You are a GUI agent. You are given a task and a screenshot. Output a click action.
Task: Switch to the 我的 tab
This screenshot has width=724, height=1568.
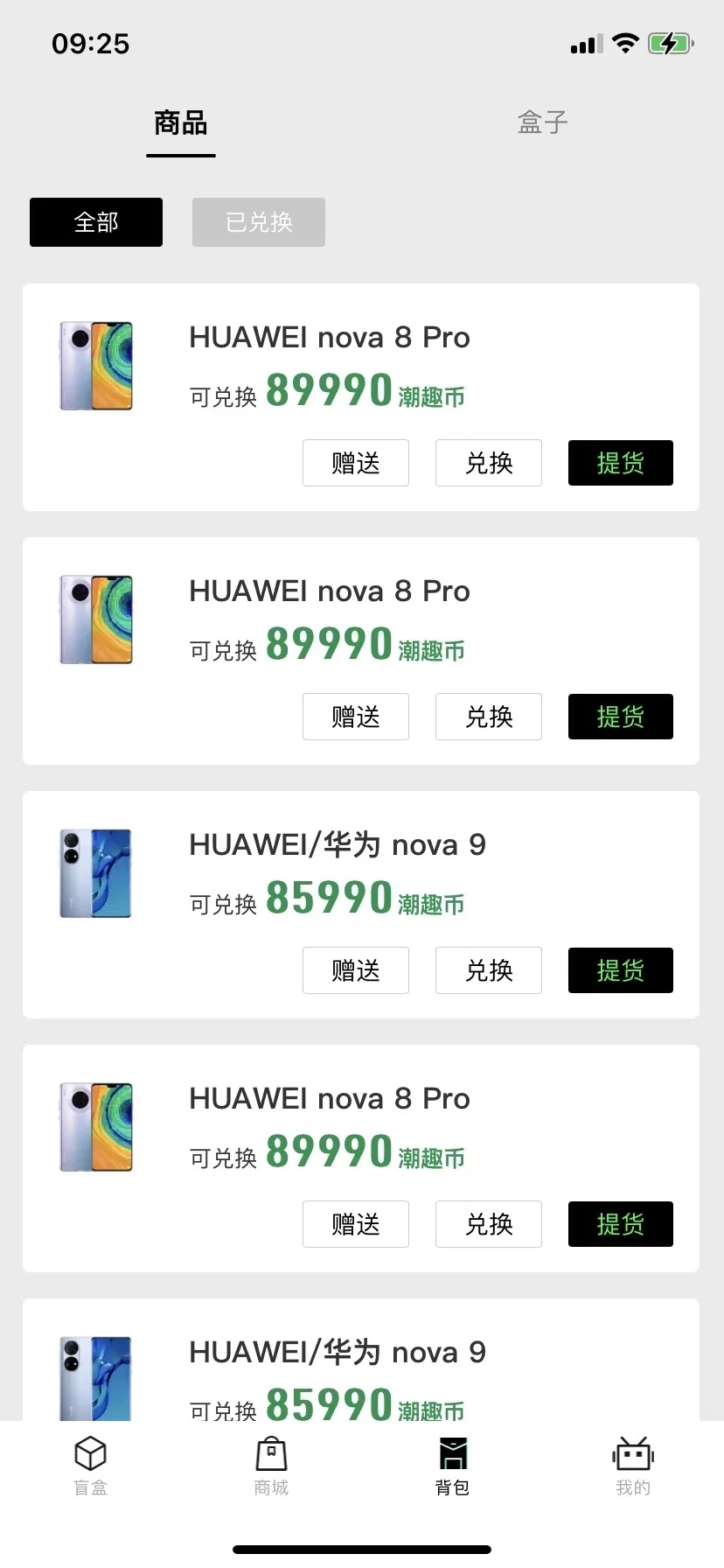tap(633, 1465)
